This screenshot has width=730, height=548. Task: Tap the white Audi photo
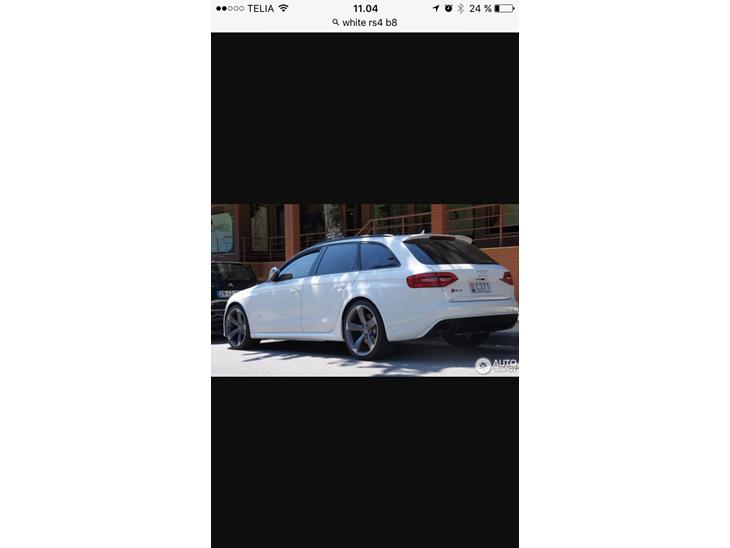[x=365, y=290]
